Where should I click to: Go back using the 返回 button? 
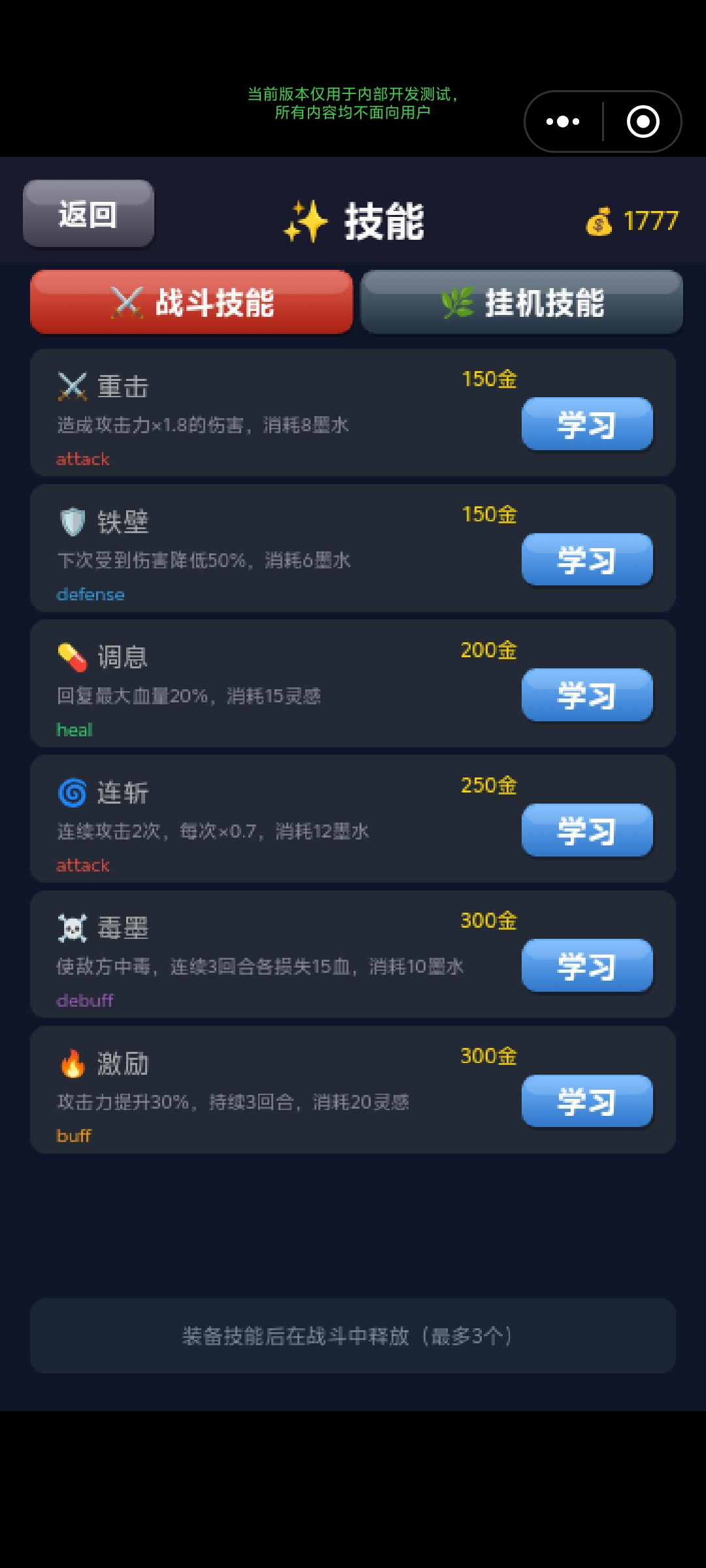[88, 214]
